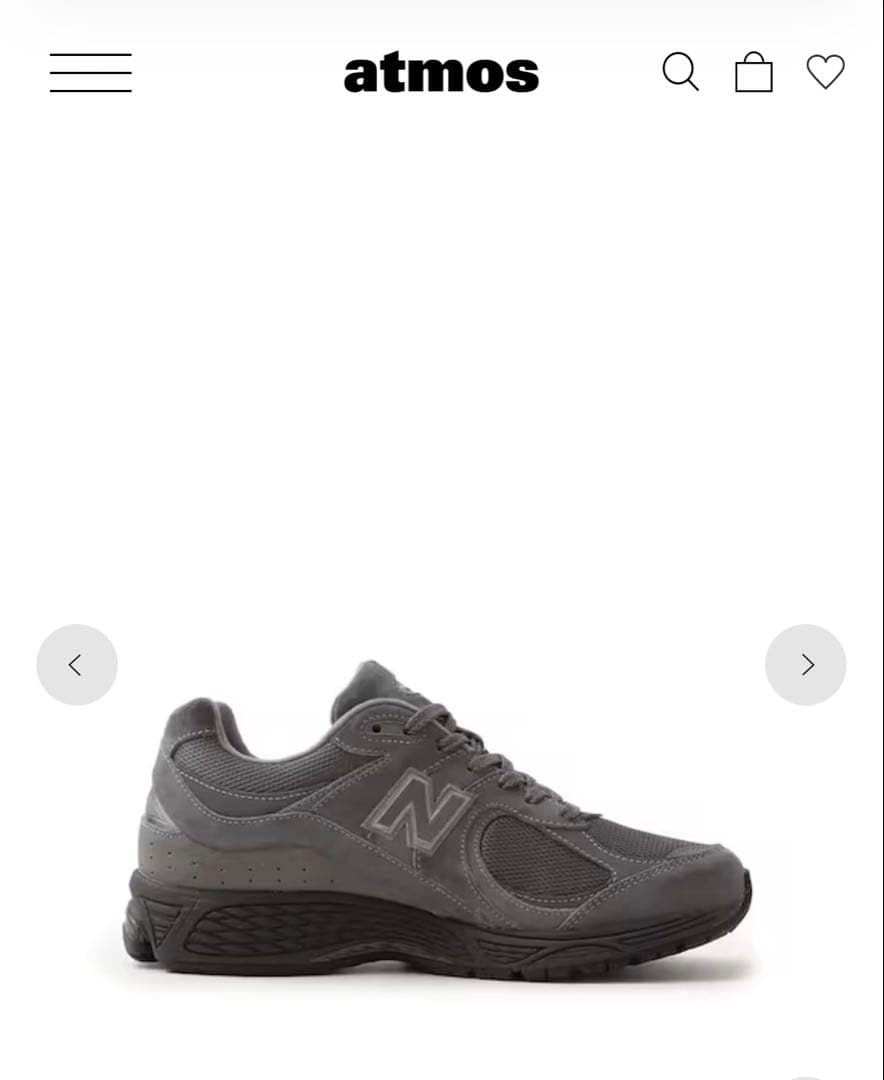This screenshot has height=1080, width=884.
Task: Show the previous product image
Action: pyautogui.click(x=77, y=665)
